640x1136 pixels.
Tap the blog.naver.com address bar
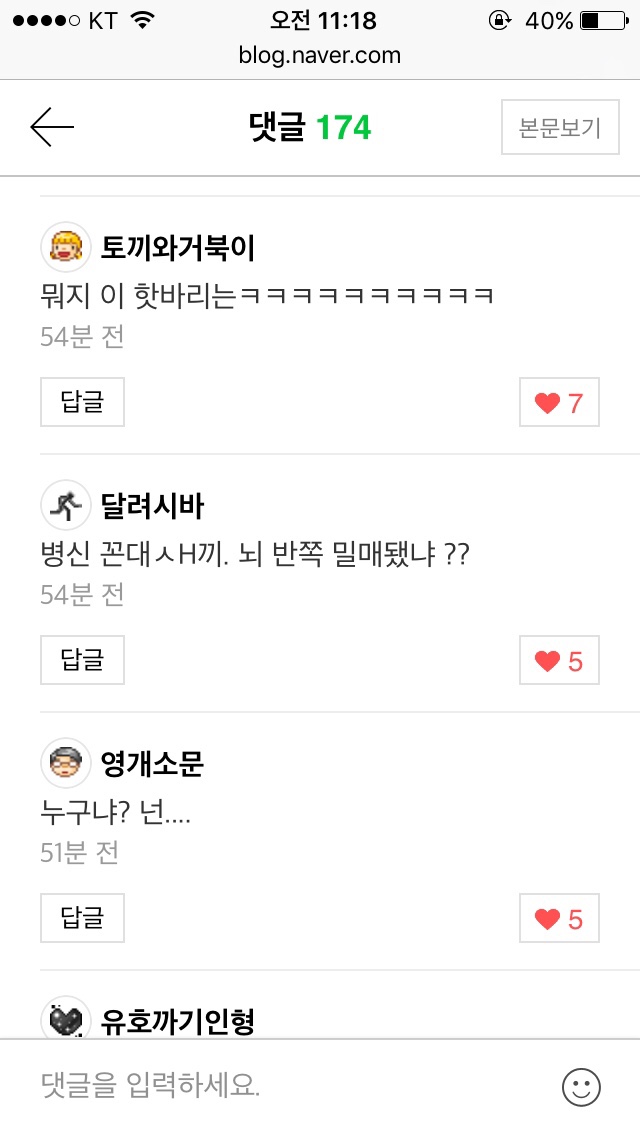(x=320, y=55)
